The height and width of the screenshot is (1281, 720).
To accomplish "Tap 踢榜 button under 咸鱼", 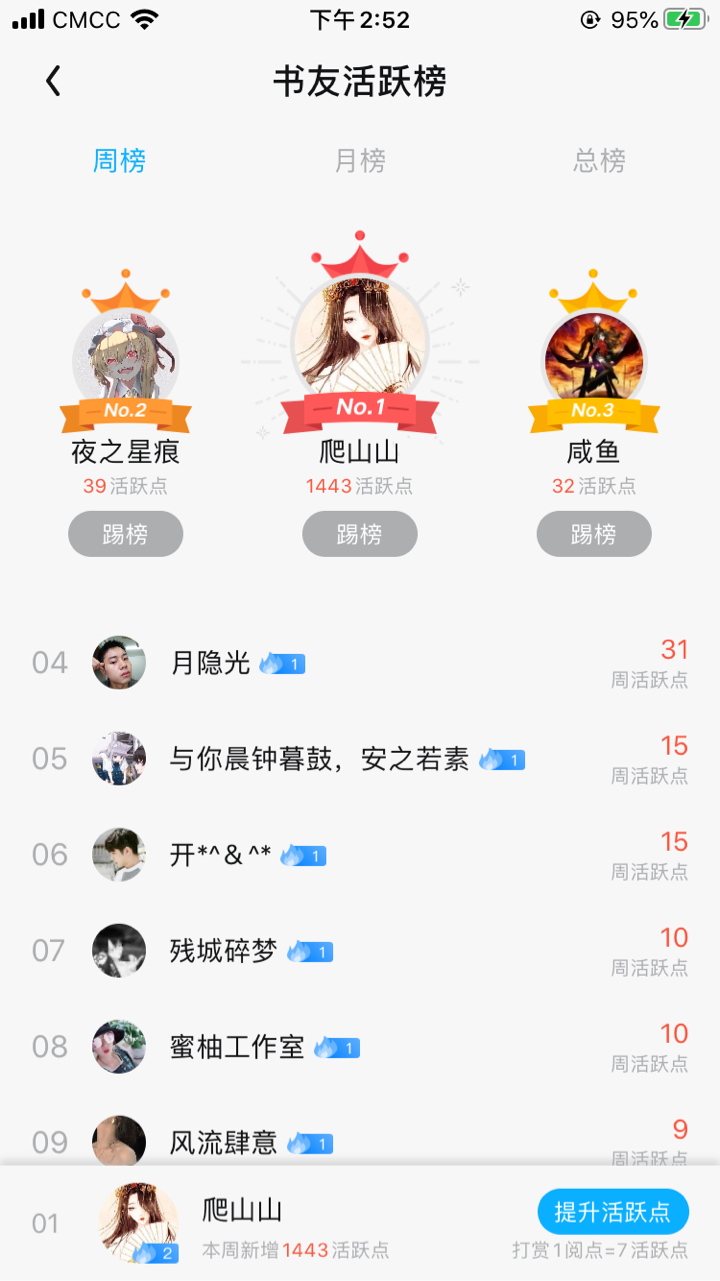I will coord(594,534).
